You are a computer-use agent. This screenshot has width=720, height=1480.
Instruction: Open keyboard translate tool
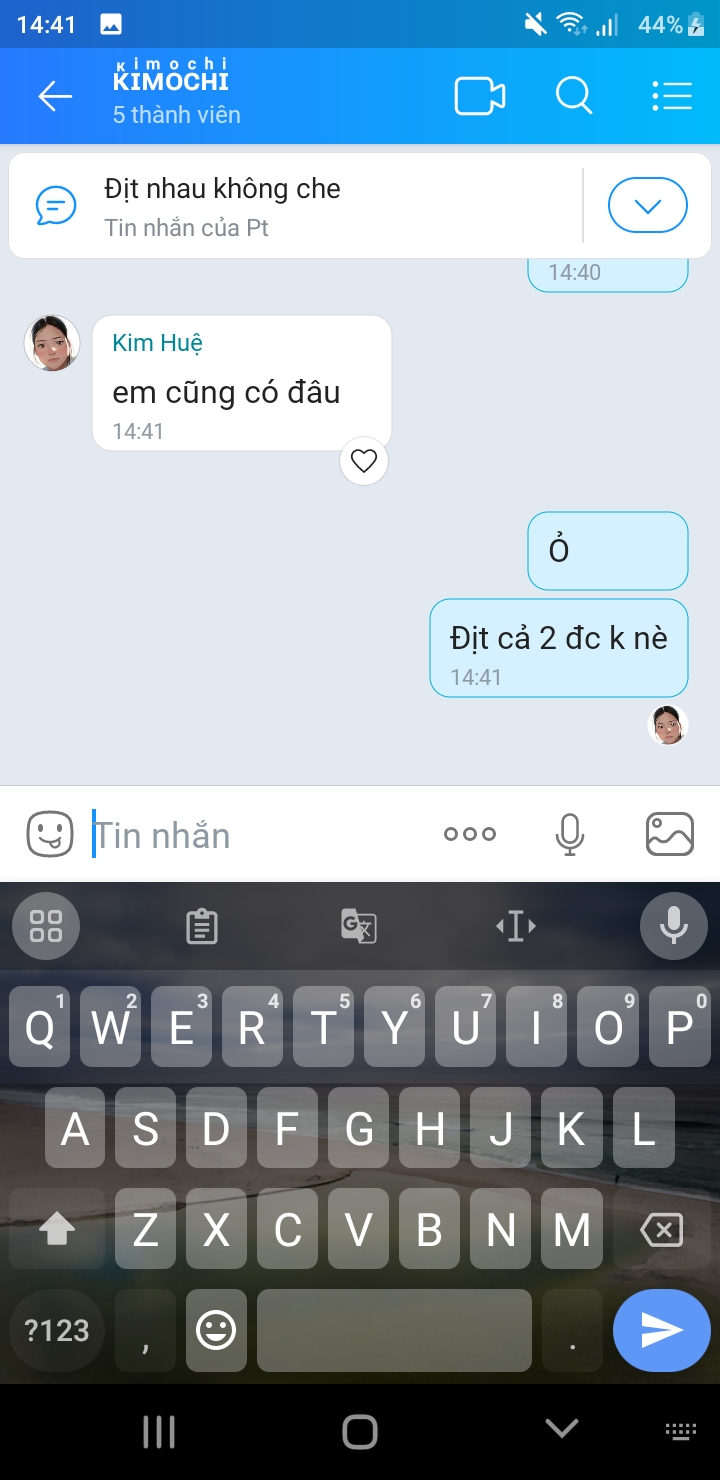359,927
